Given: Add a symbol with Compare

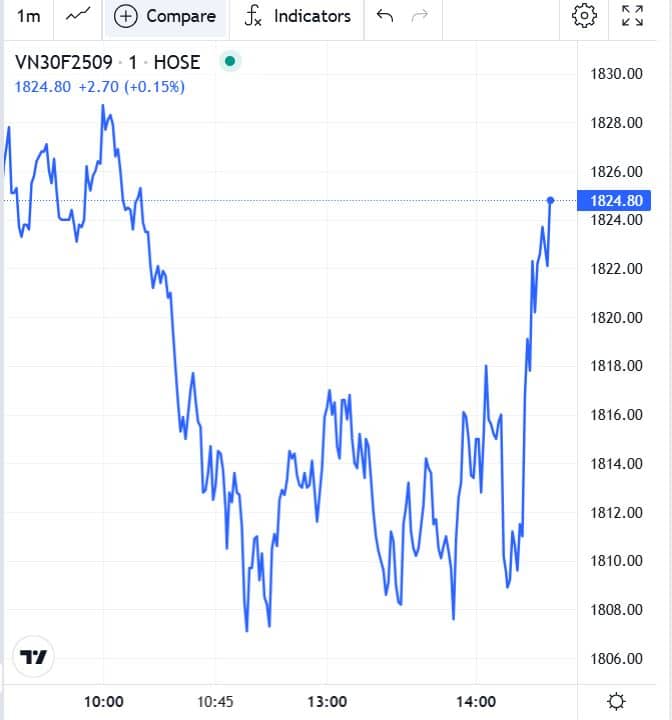Looking at the screenshot, I should tap(165, 16).
